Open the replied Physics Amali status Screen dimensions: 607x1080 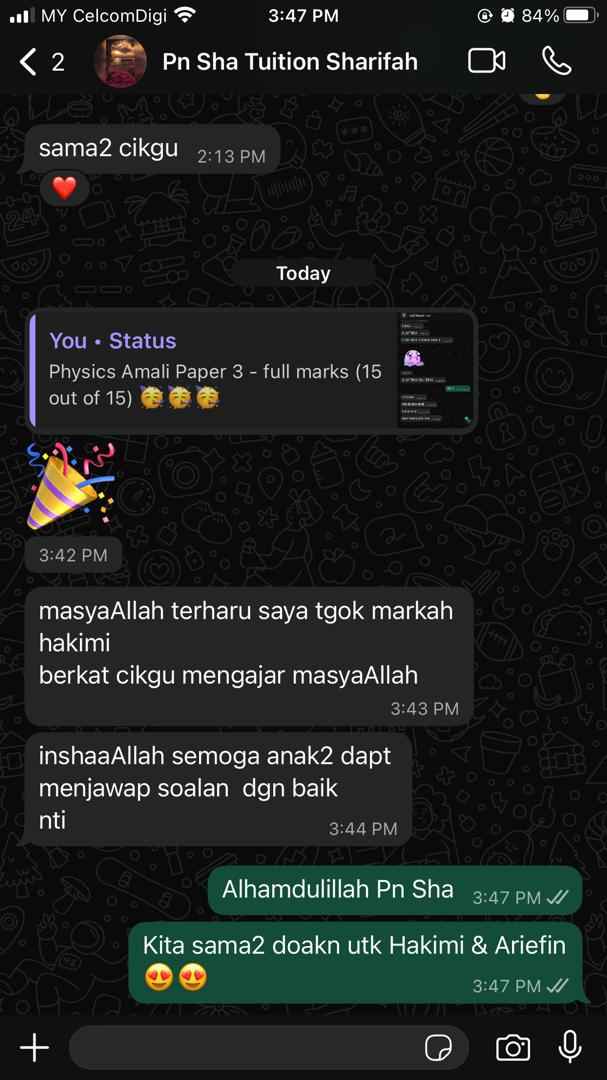point(250,370)
